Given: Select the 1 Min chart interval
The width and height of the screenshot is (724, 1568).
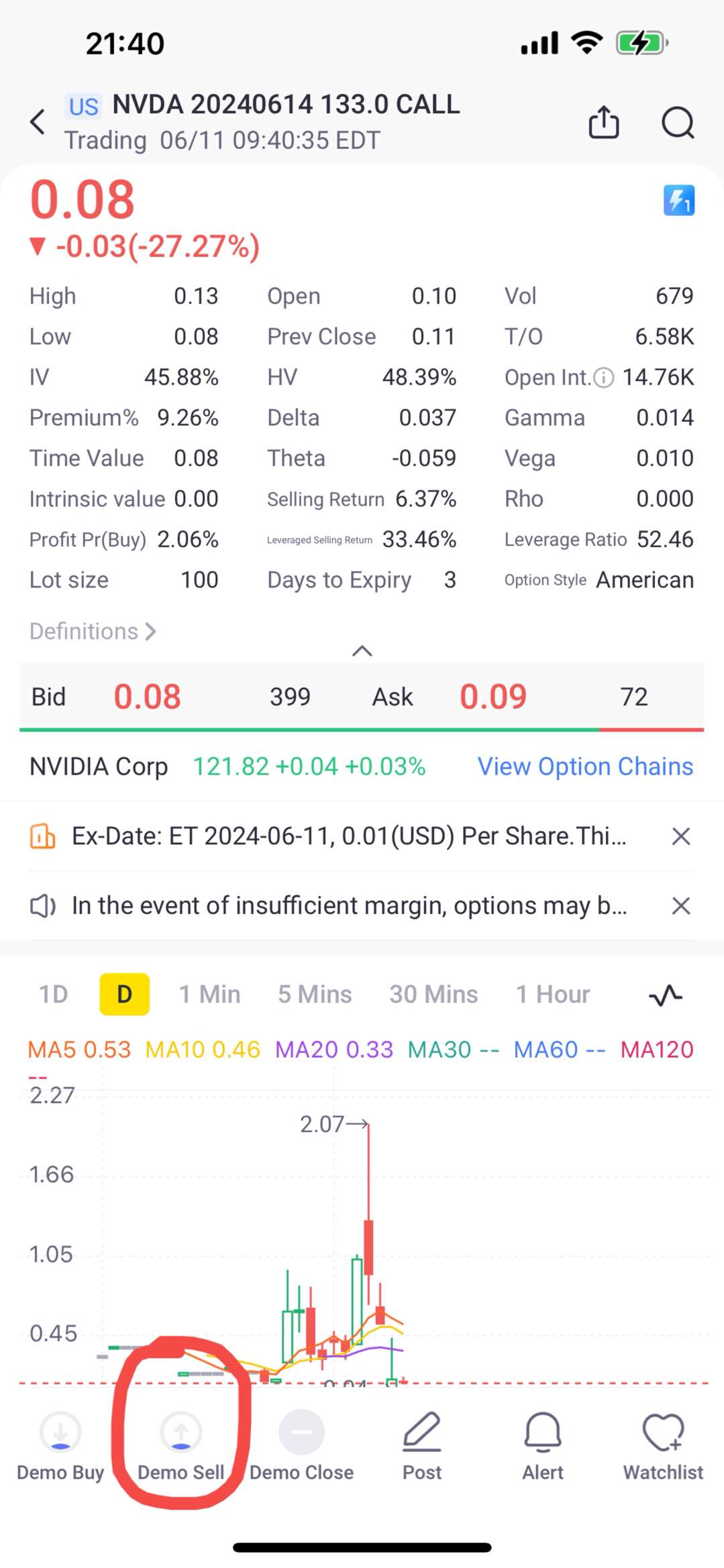Looking at the screenshot, I should (x=209, y=994).
